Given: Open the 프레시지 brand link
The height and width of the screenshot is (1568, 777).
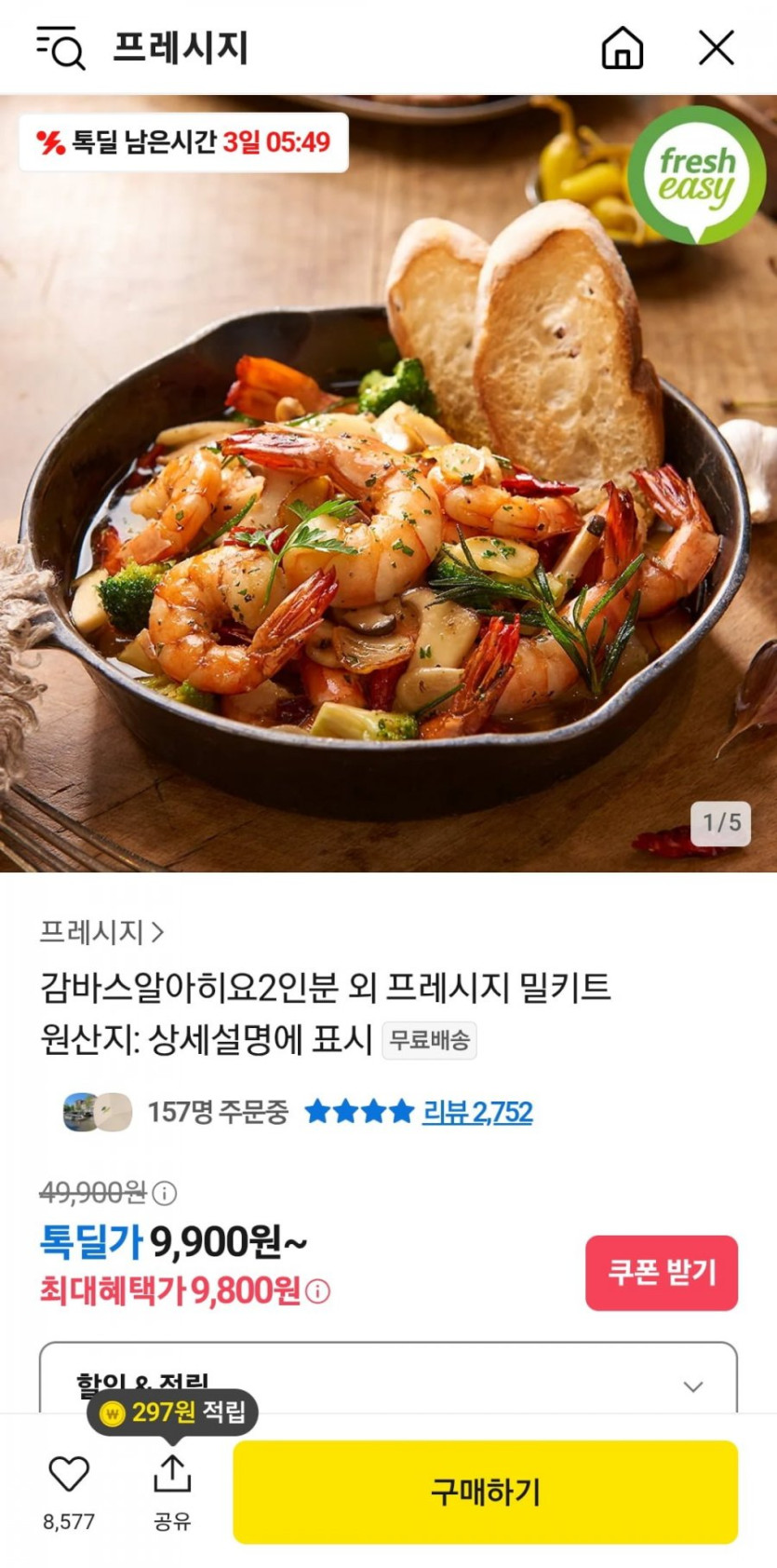Looking at the screenshot, I should coord(100,932).
